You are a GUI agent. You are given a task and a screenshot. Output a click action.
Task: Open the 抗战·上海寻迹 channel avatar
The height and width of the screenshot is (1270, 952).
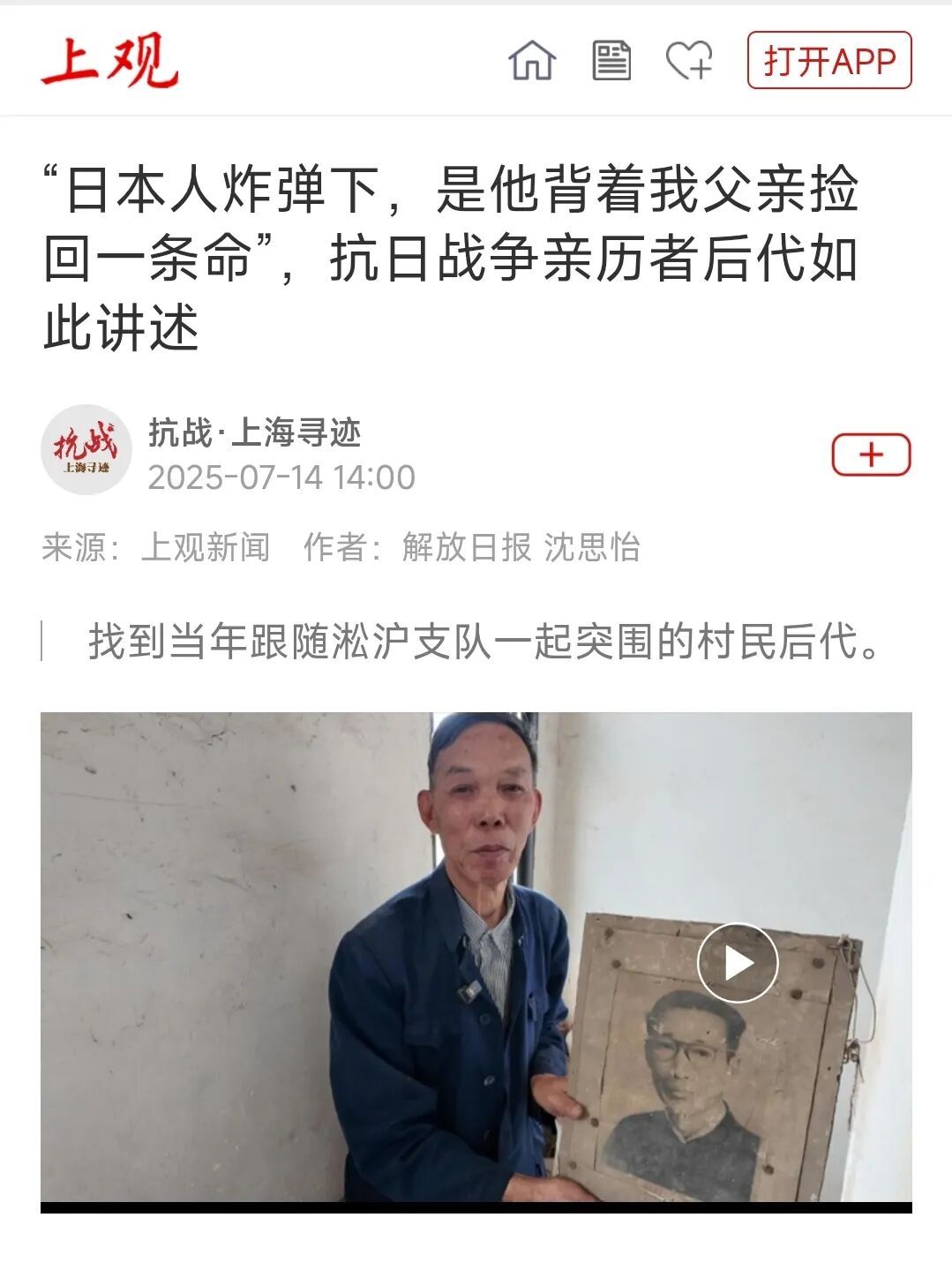tap(86, 449)
